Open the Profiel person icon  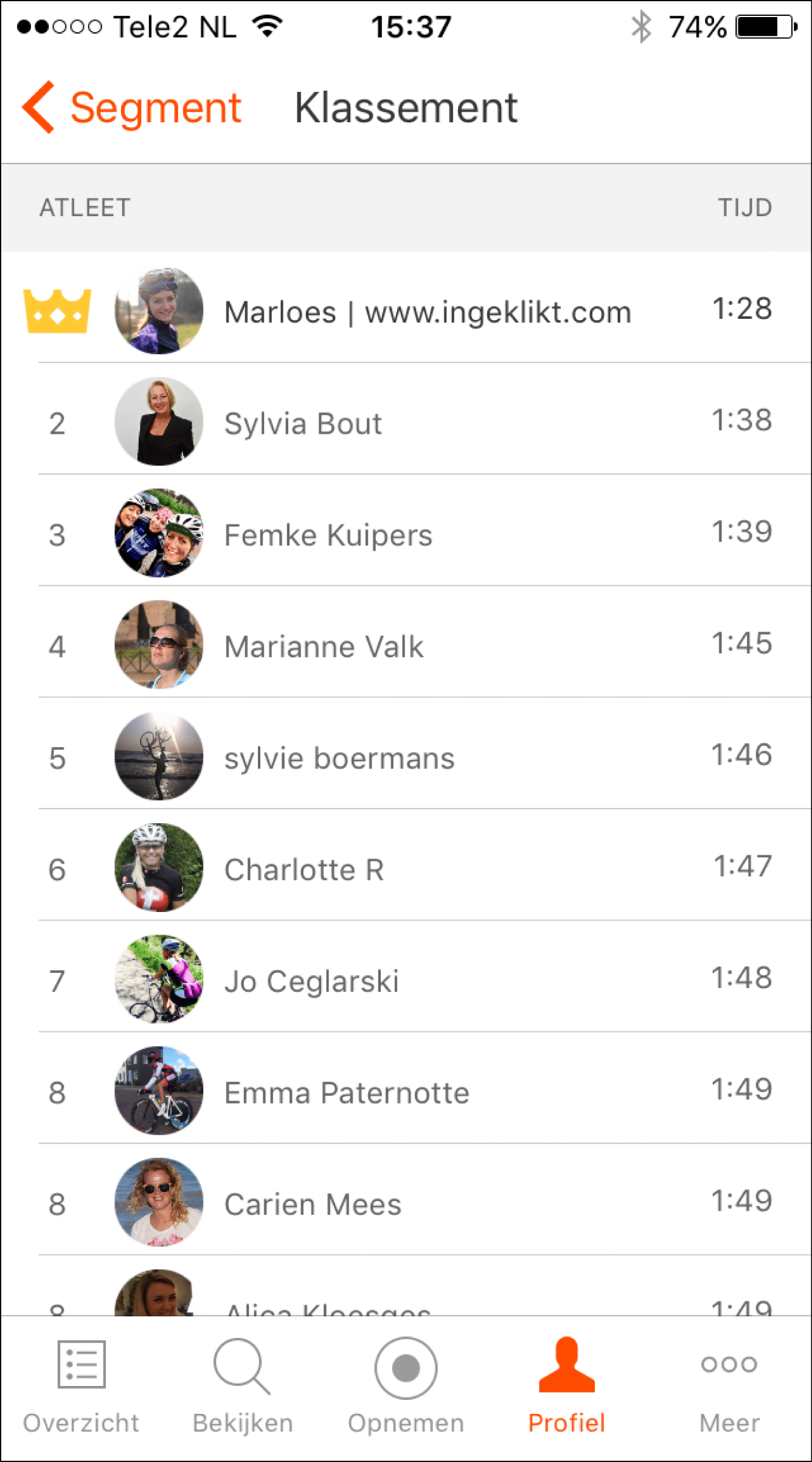566,1365
